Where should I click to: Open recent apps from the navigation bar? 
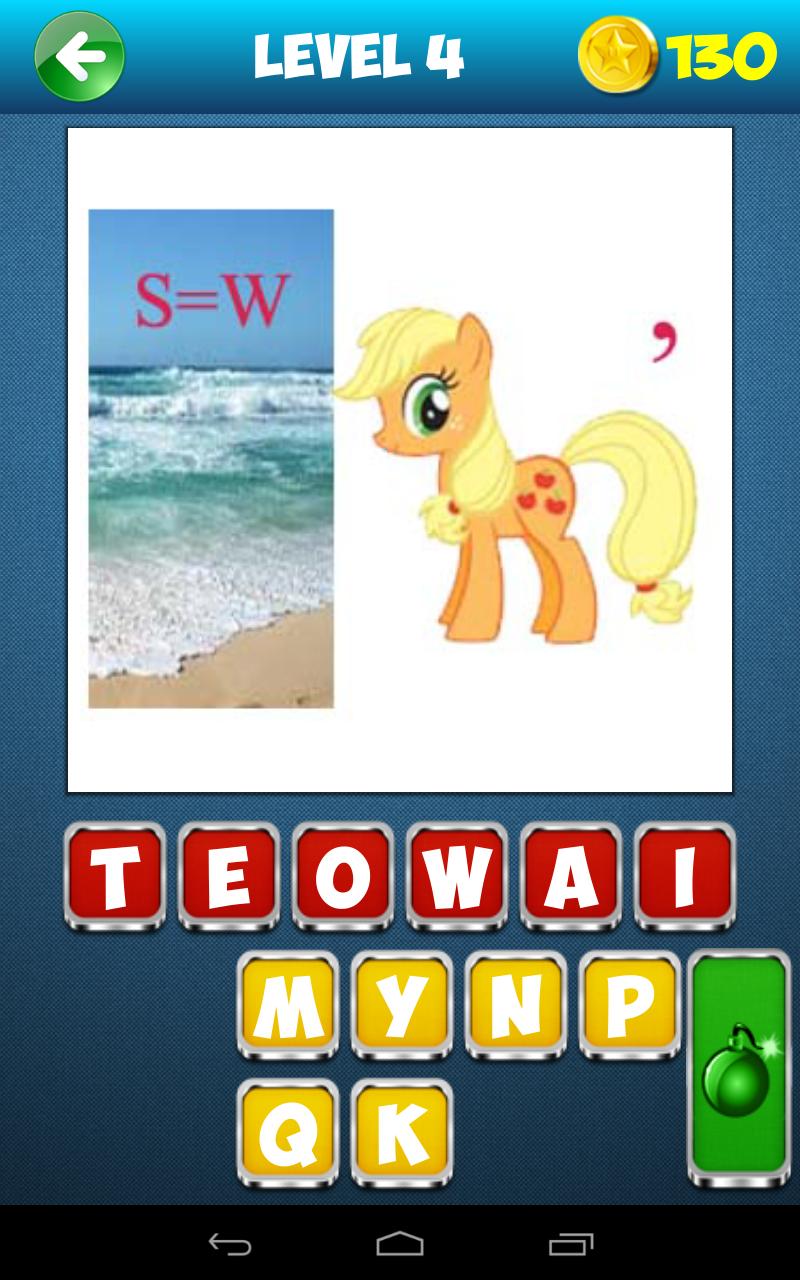coord(571,1244)
